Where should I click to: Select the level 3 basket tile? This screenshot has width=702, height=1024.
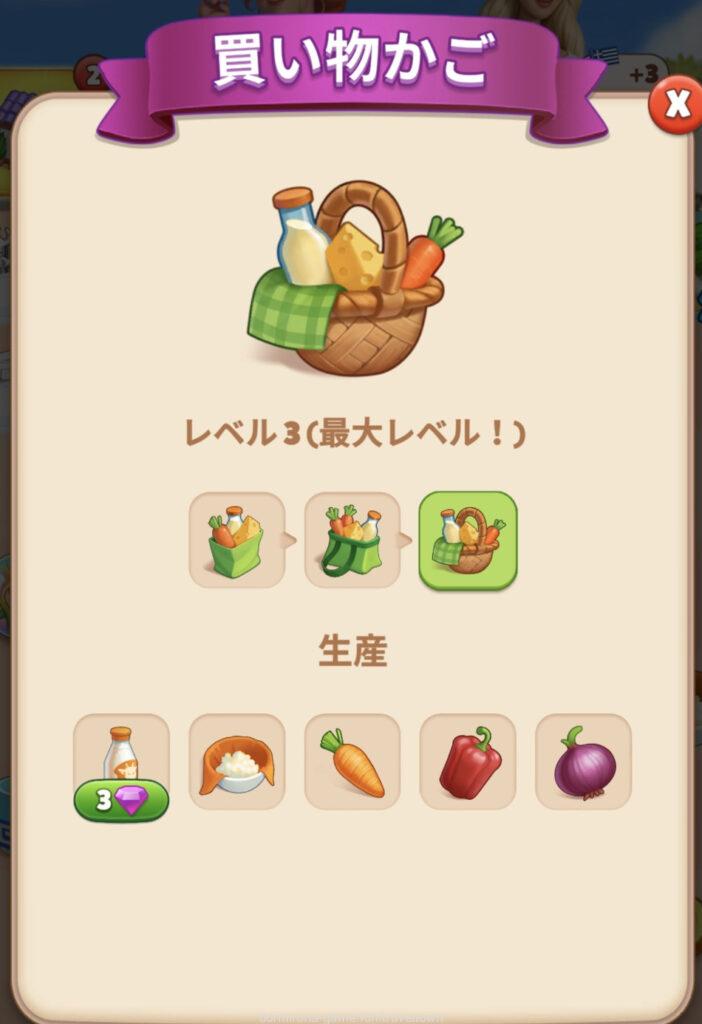click(x=467, y=540)
